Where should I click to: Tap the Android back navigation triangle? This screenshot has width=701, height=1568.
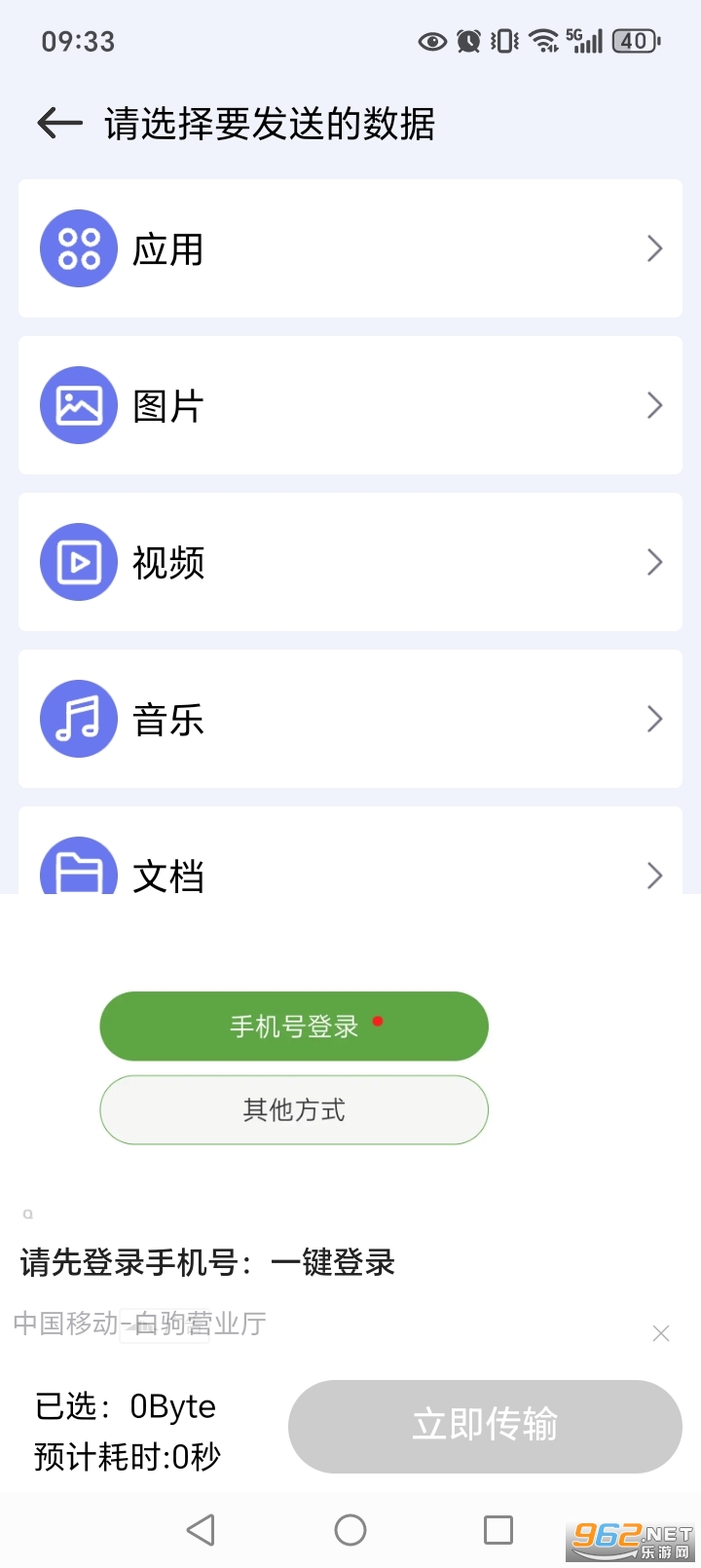(x=201, y=1529)
